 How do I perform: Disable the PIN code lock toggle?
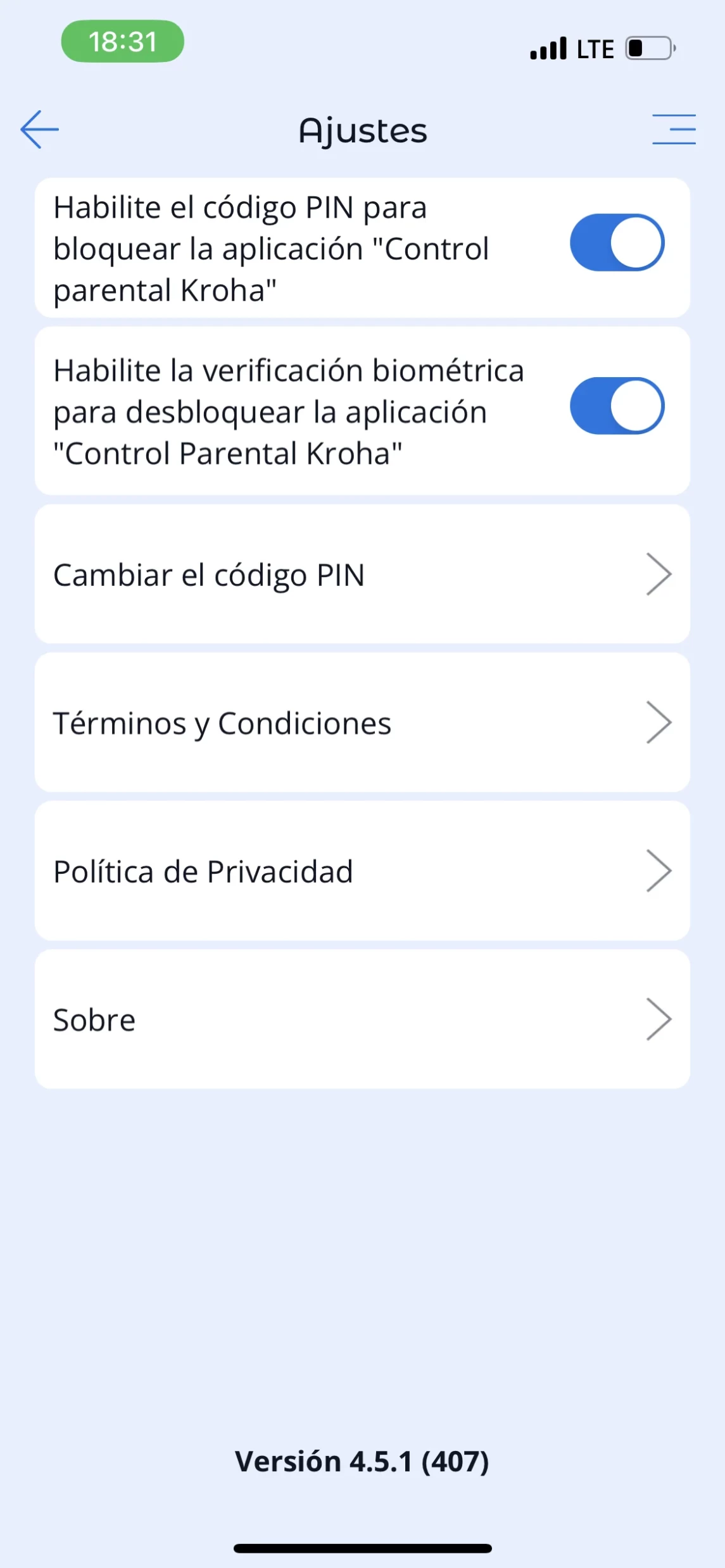point(617,243)
